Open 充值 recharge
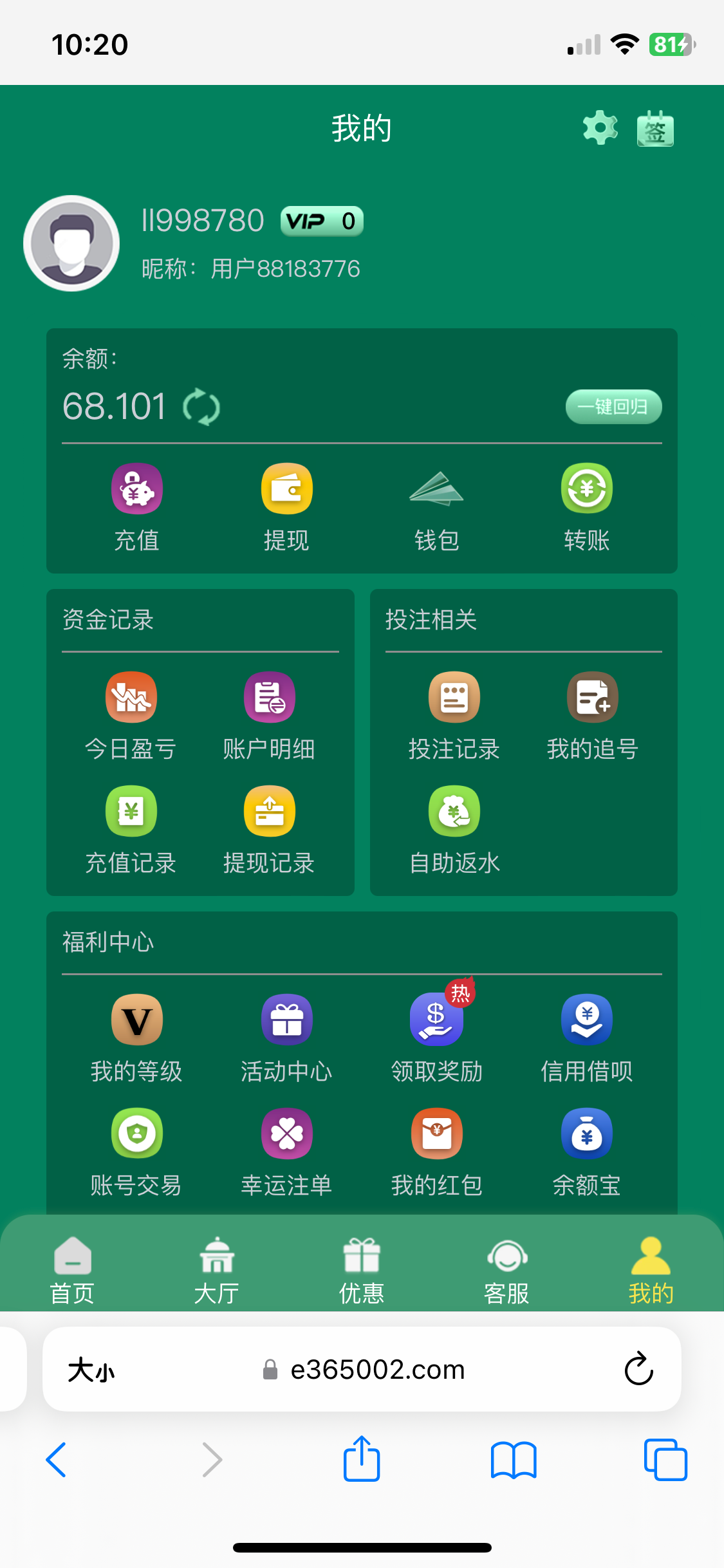The width and height of the screenshot is (724, 1568). [x=136, y=507]
